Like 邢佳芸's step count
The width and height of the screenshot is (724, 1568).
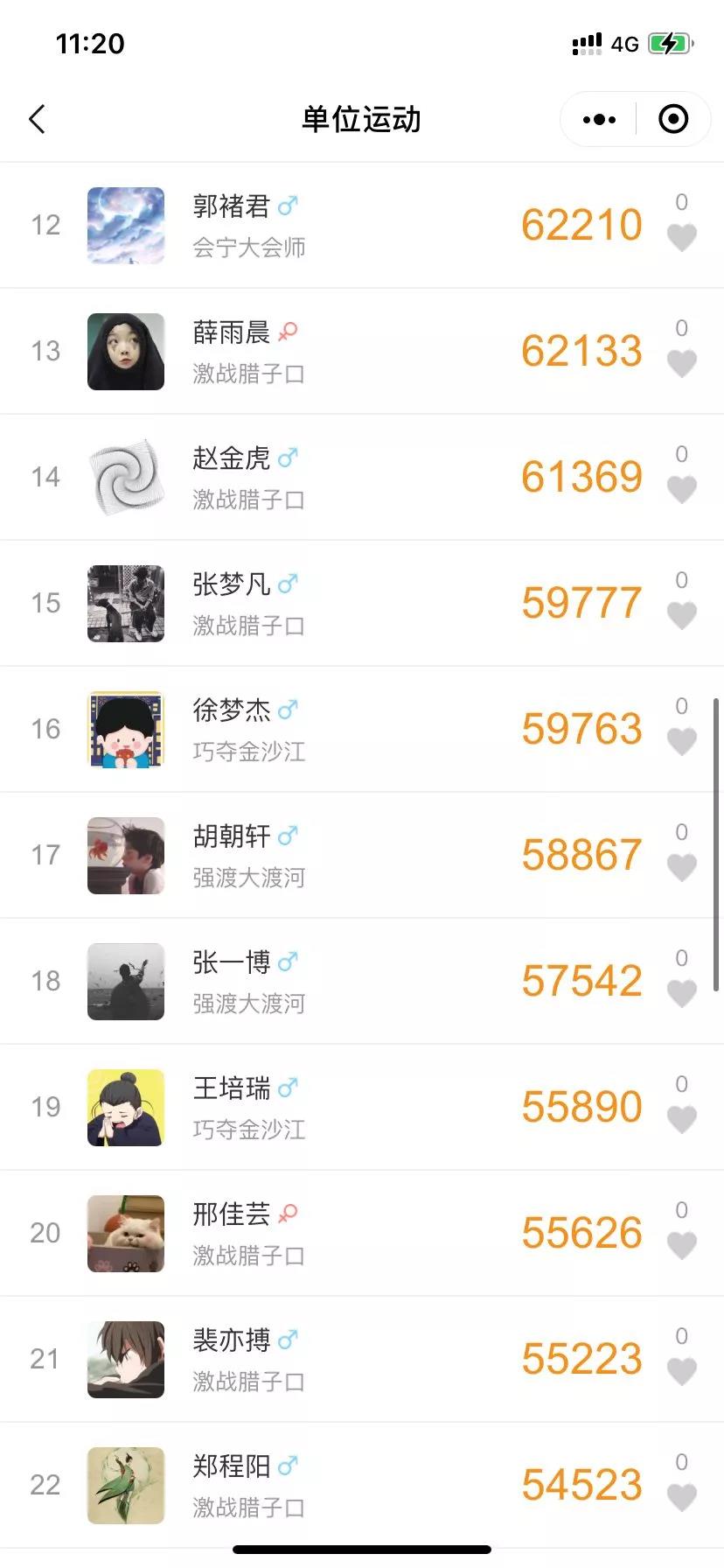pyautogui.click(x=681, y=1245)
